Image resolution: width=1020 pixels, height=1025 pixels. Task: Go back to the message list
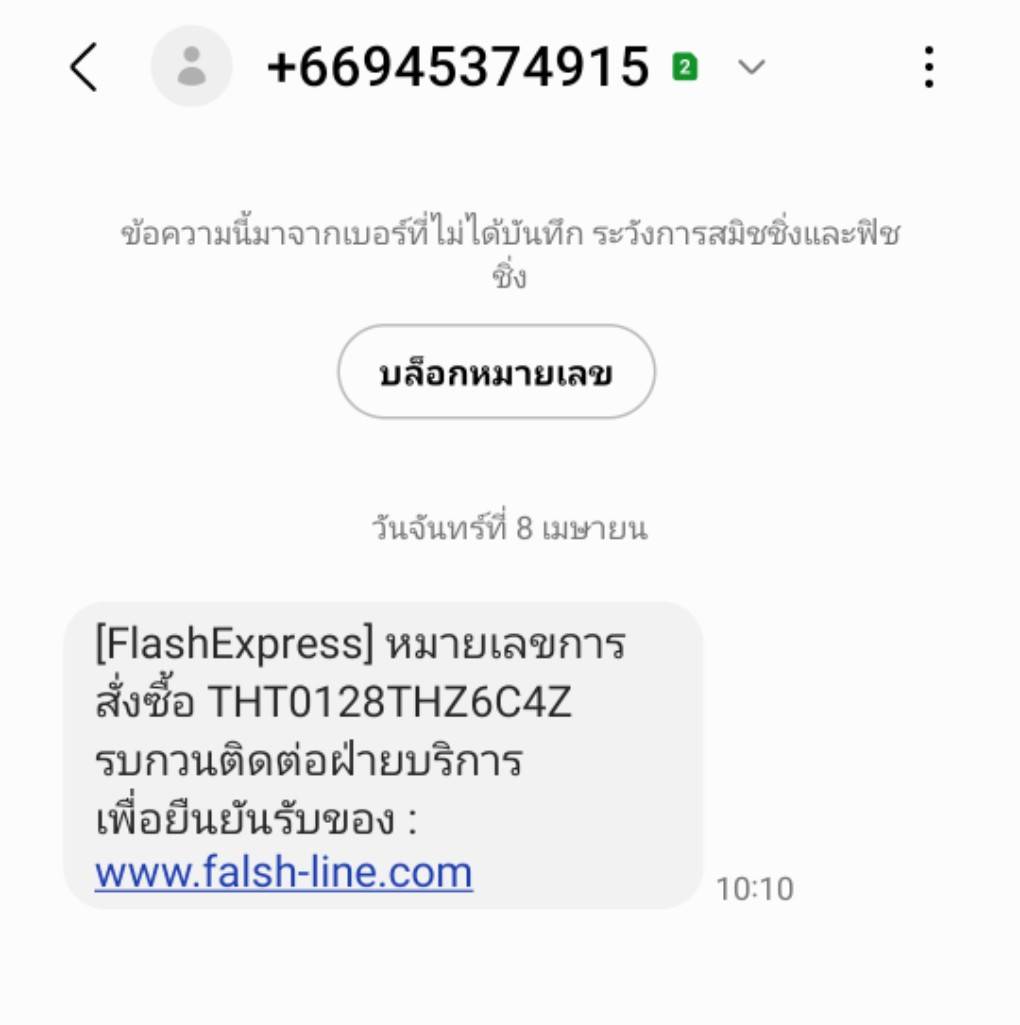pos(84,68)
